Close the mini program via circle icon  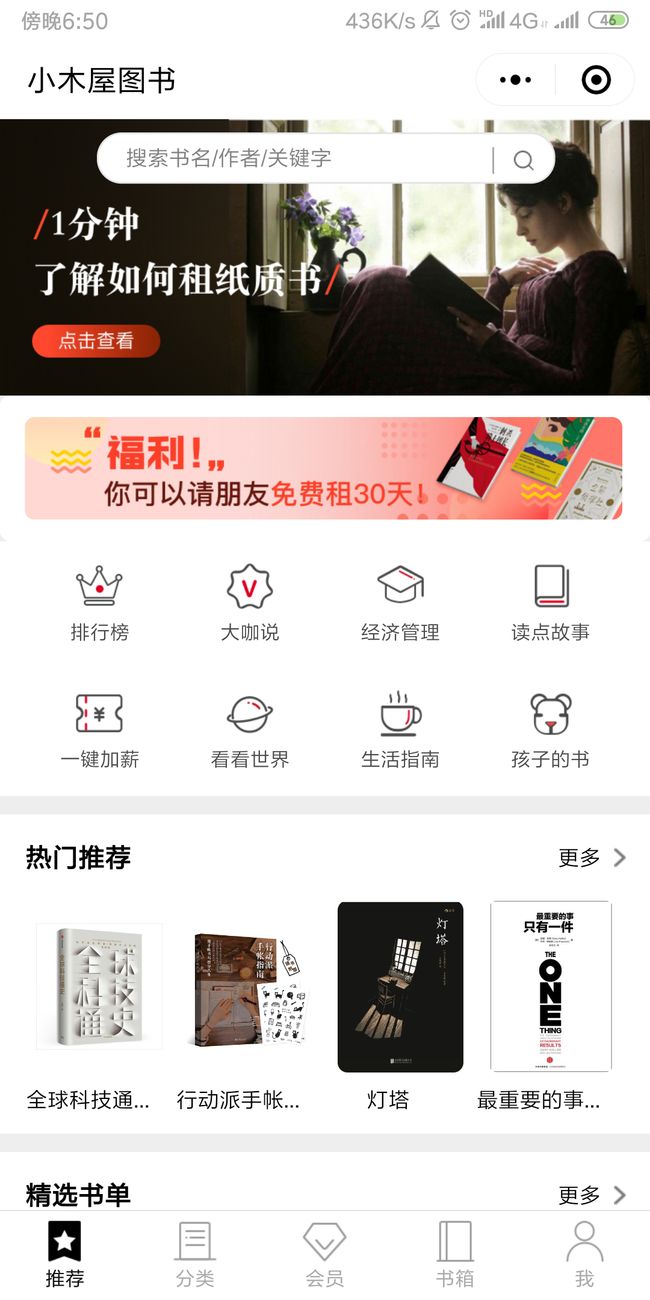[x=596, y=80]
